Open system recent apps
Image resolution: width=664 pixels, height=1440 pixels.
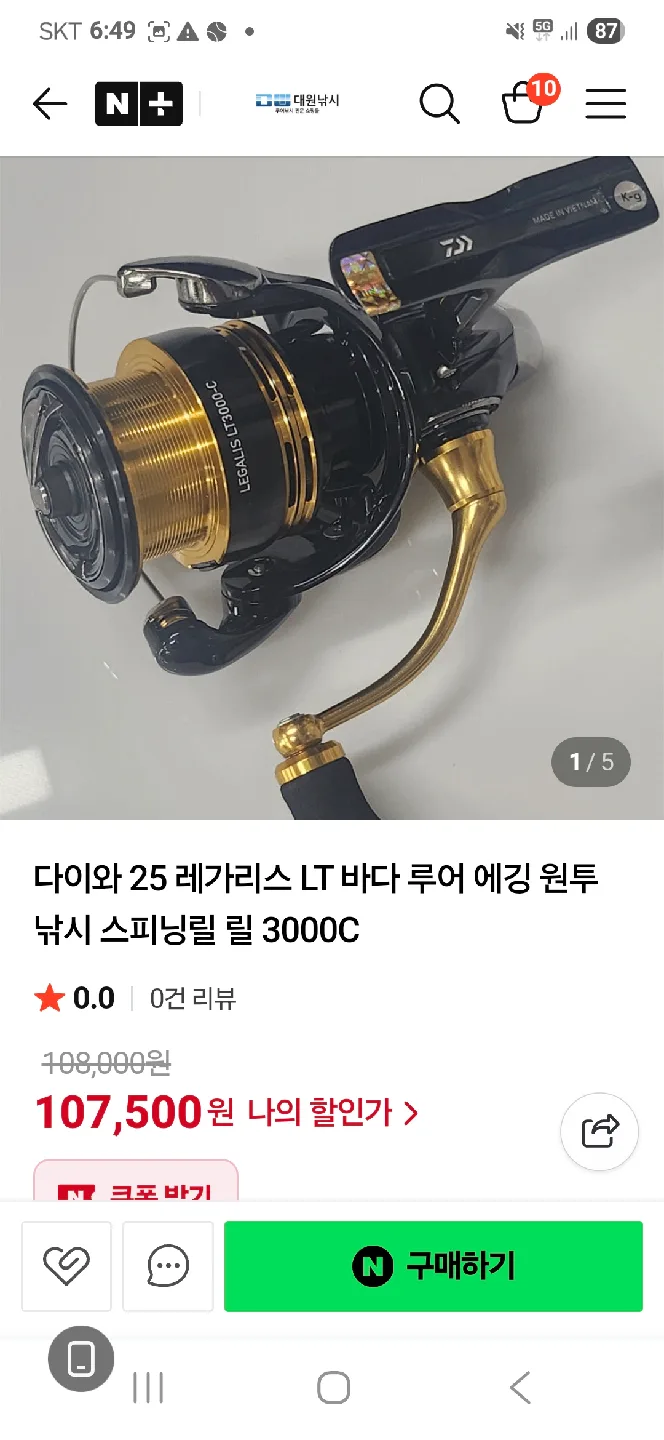[148, 1387]
